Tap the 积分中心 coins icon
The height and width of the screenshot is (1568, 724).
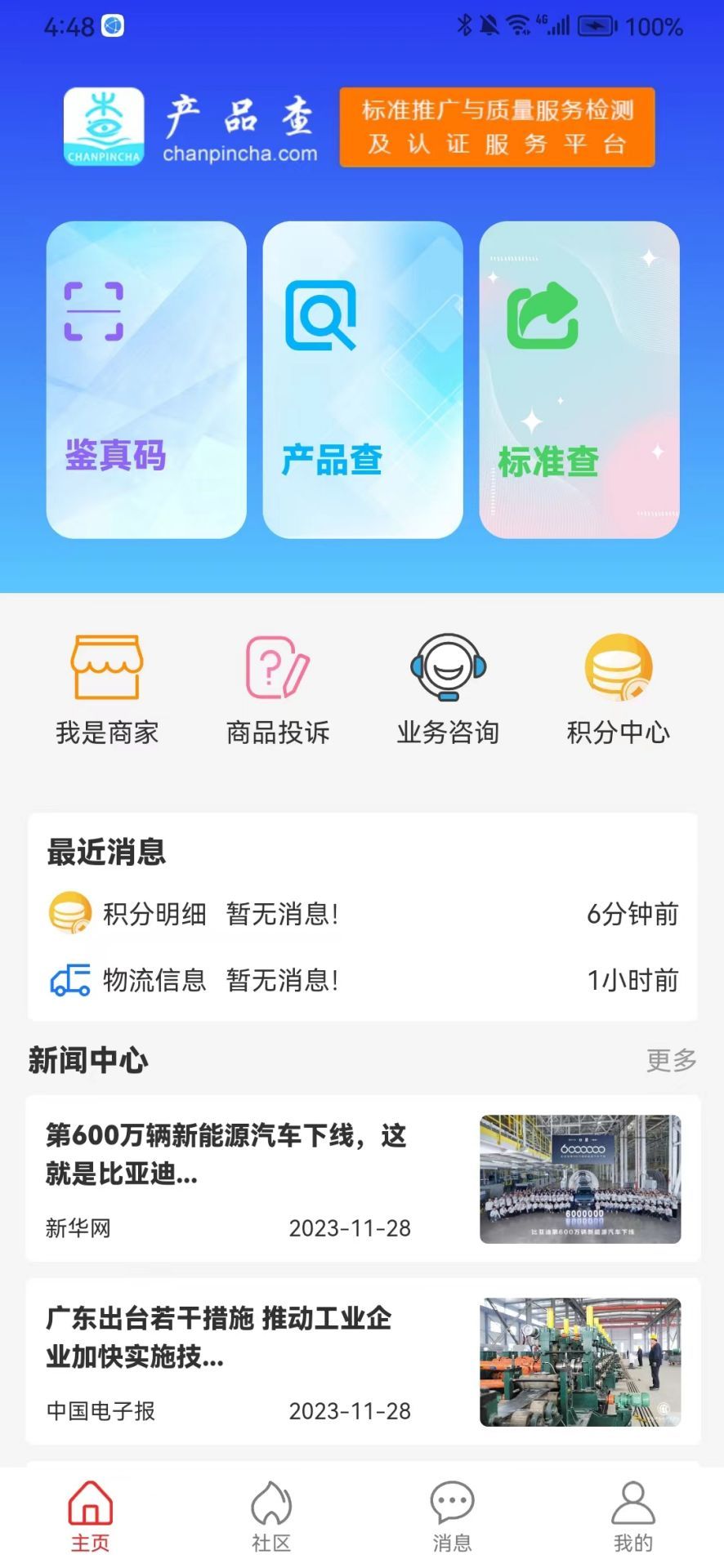pyautogui.click(x=619, y=666)
